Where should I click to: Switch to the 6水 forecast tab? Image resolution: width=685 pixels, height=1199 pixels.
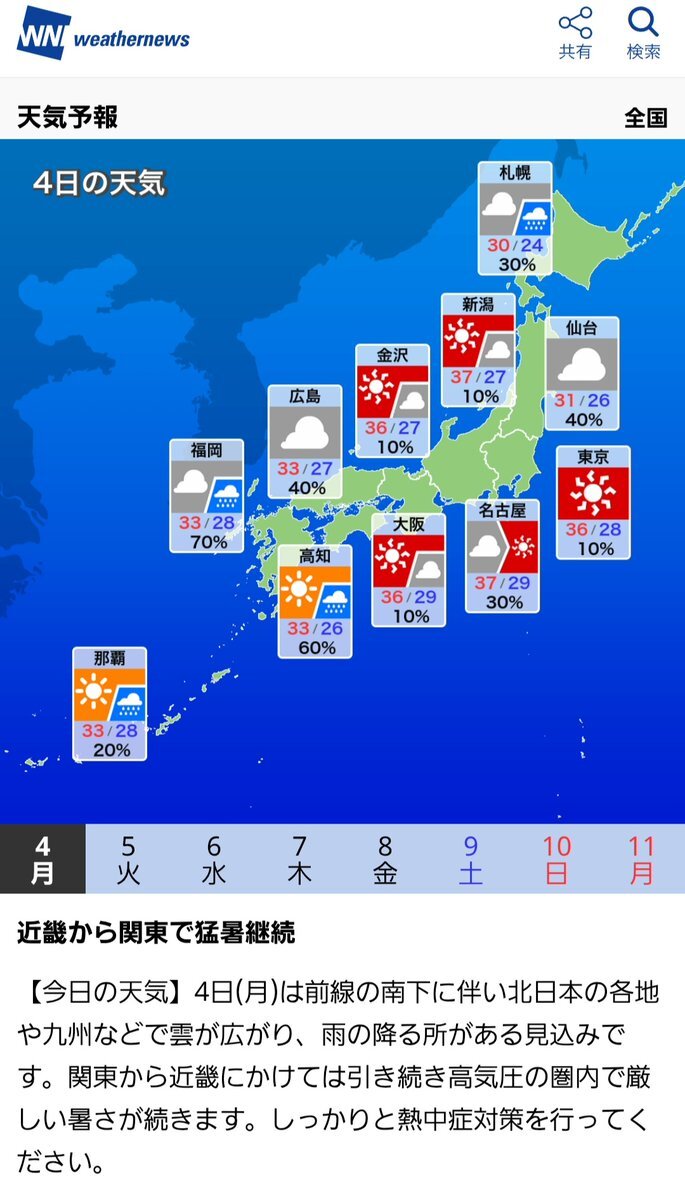pyautogui.click(x=214, y=859)
